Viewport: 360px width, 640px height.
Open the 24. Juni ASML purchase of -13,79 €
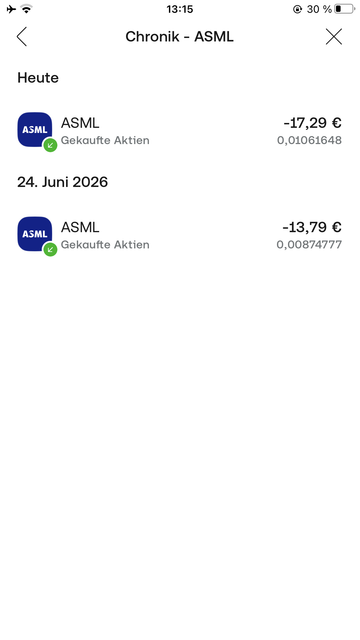180,236
